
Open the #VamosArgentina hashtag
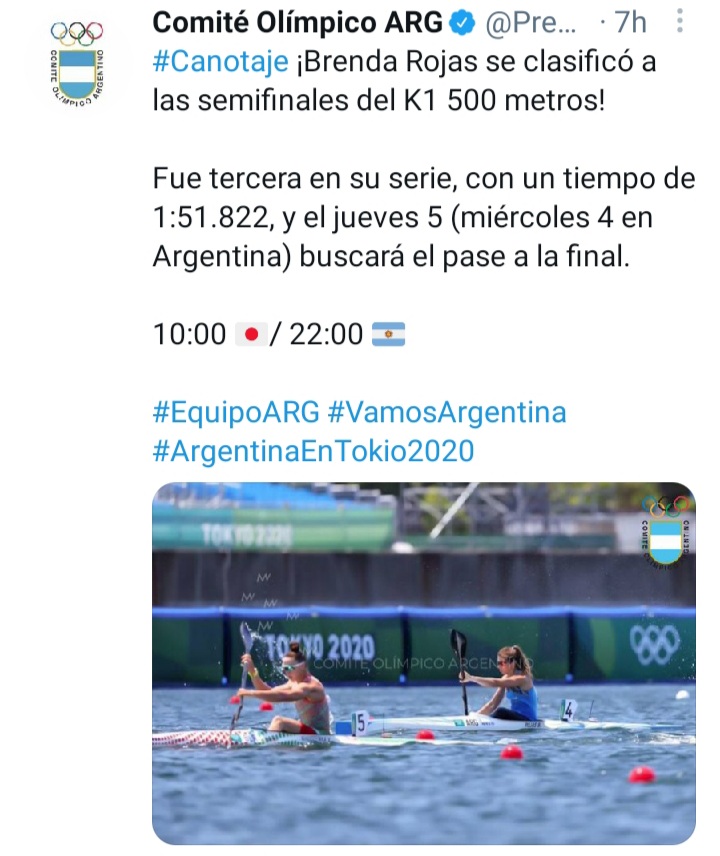446,411
